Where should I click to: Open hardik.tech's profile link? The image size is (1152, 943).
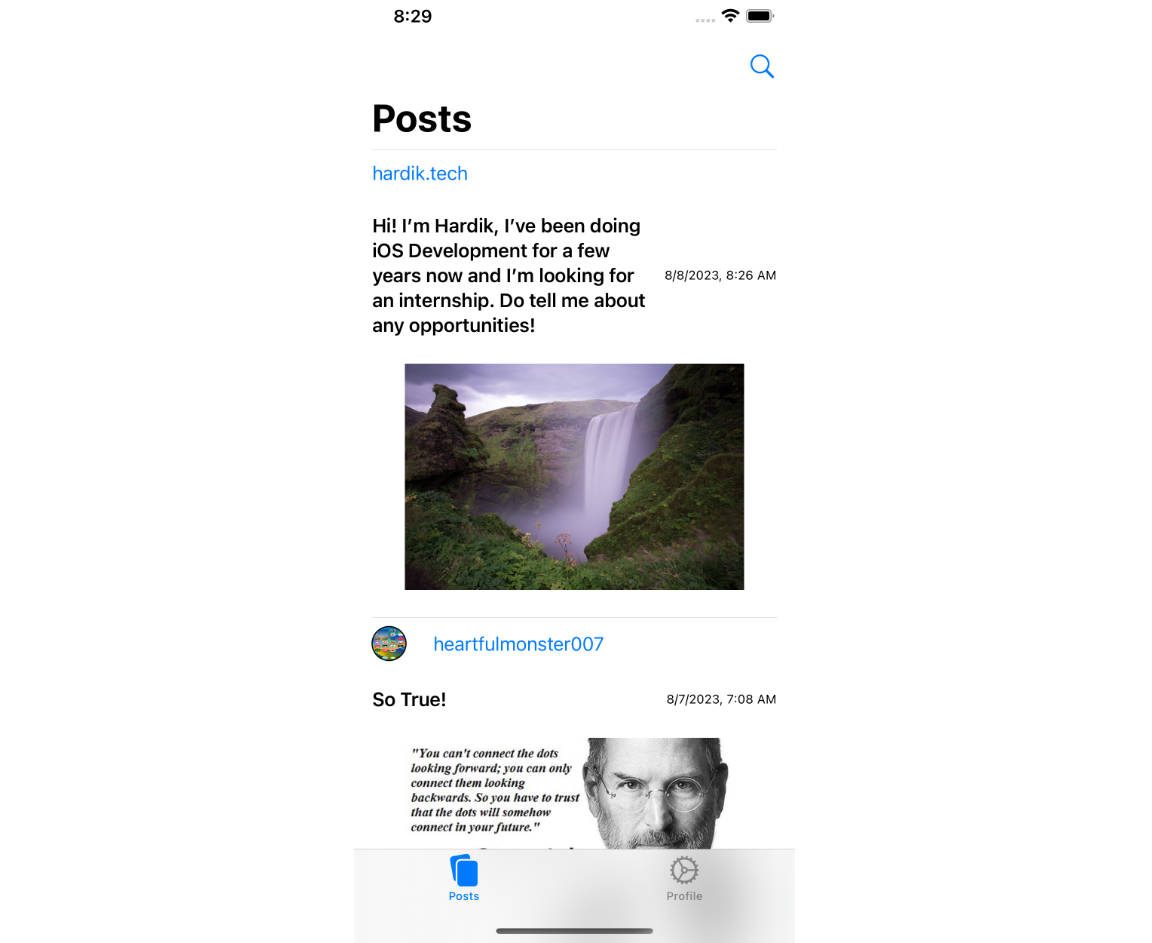(420, 173)
